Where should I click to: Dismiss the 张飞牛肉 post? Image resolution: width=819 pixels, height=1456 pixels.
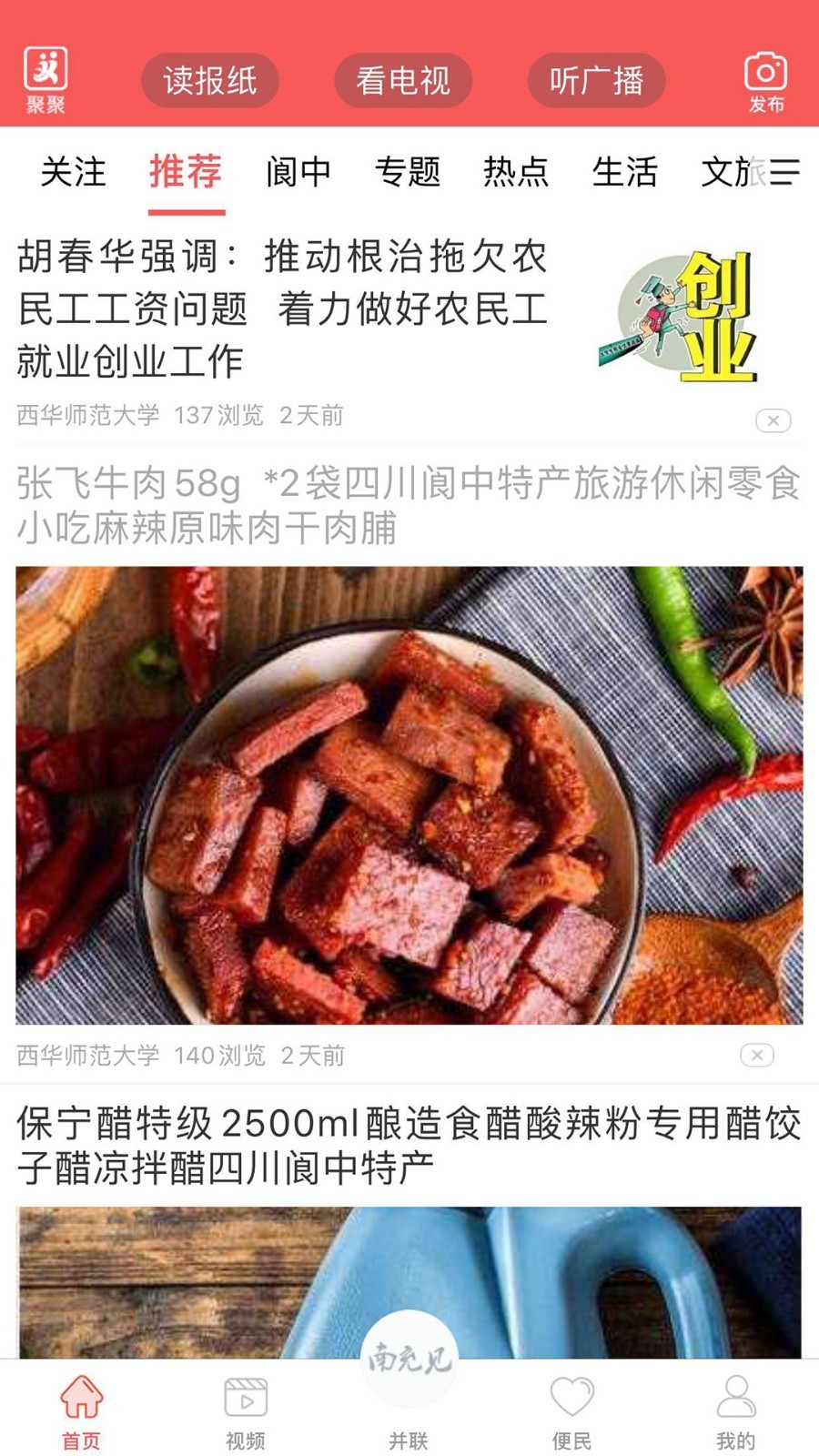click(757, 1055)
